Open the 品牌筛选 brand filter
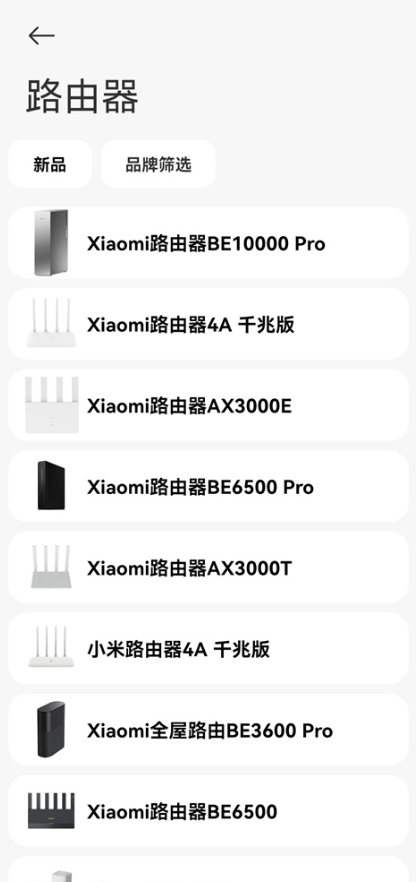416x882 pixels. click(159, 164)
